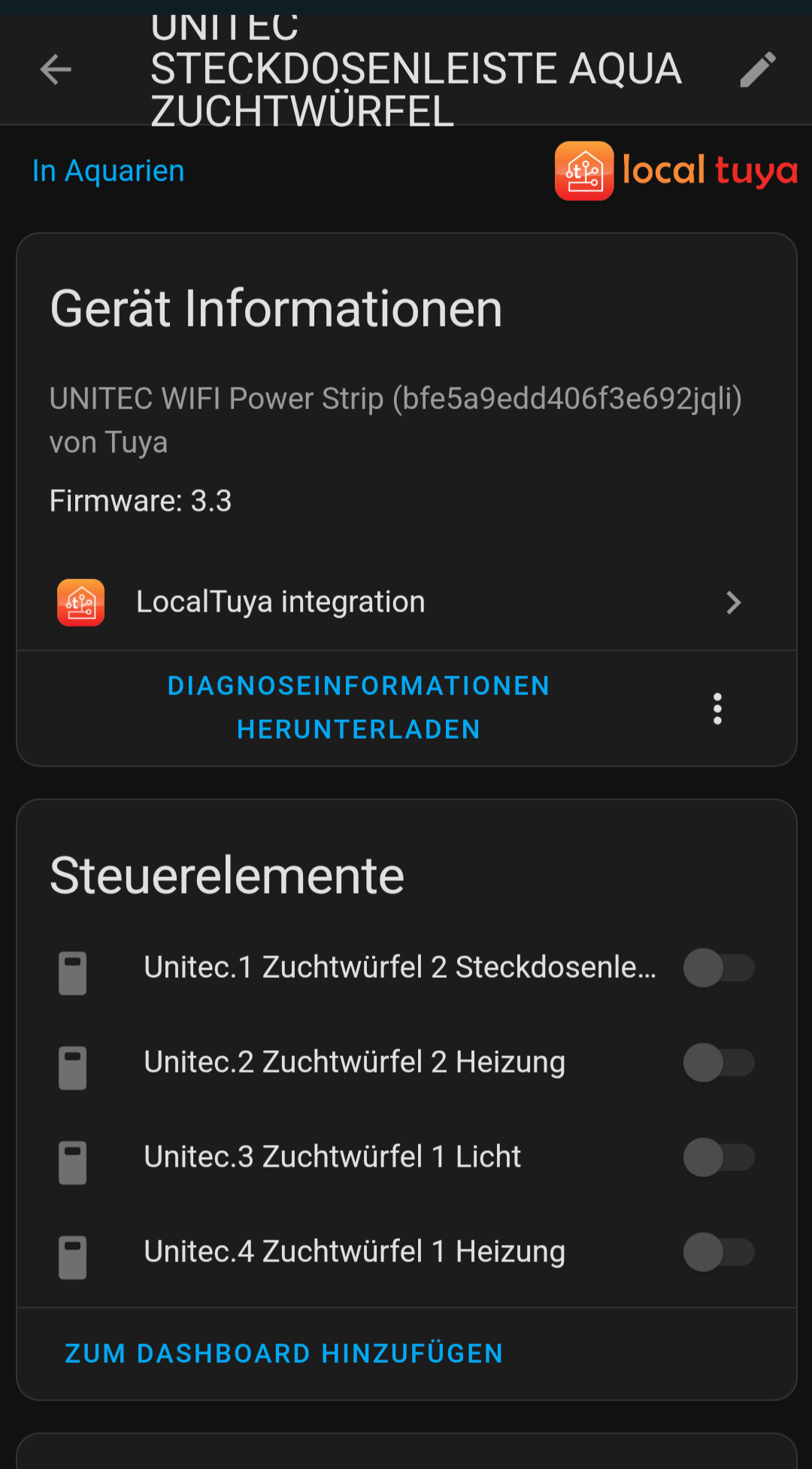Open the In Aquarien area link
Screen dimensions: 812x1469
pyautogui.click(x=108, y=171)
